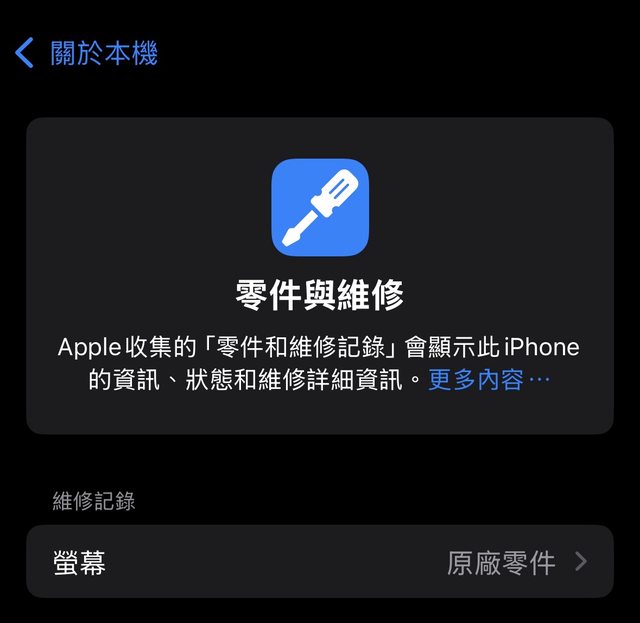The width and height of the screenshot is (640, 623).
Task: Open the 螢幕 repair record row
Action: (x=319, y=562)
